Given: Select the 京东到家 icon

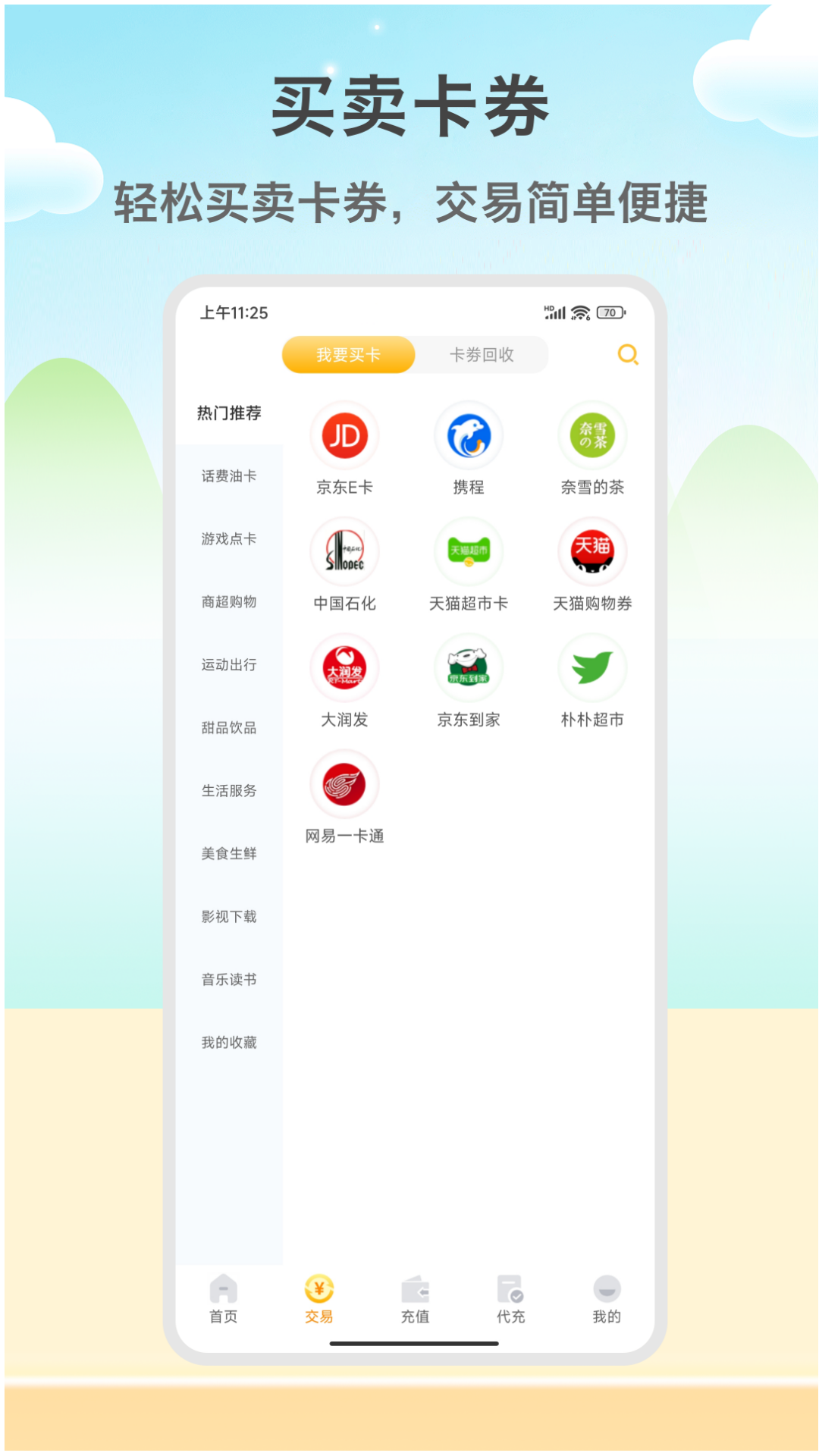Looking at the screenshot, I should [469, 667].
